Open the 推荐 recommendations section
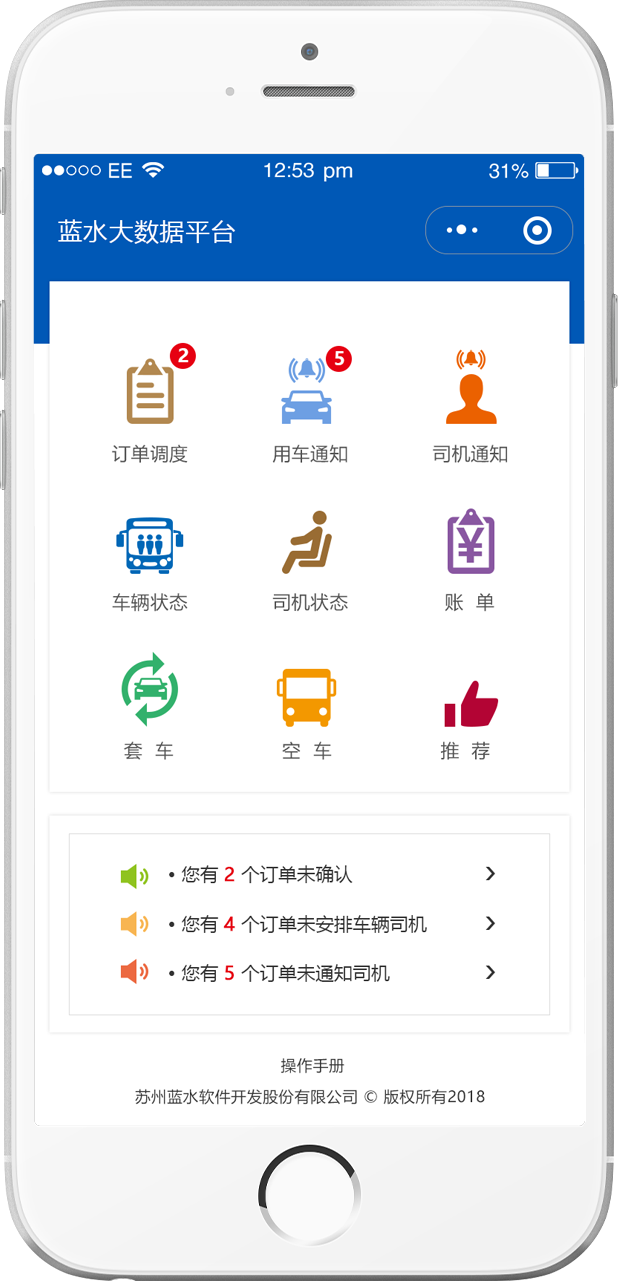This screenshot has height=1281, width=618. tap(470, 707)
